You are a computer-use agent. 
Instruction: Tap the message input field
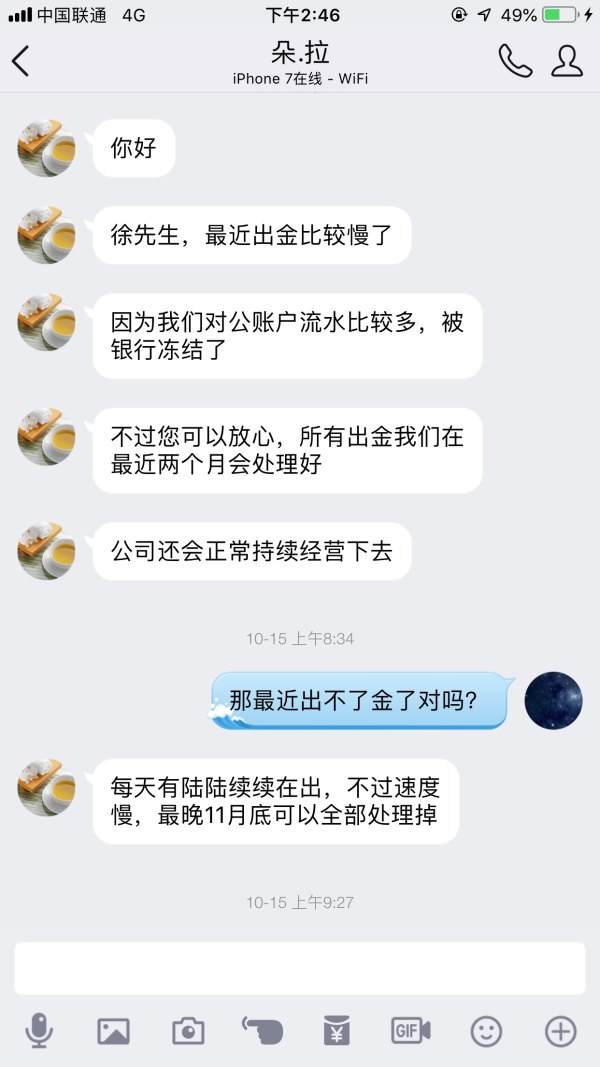300,968
